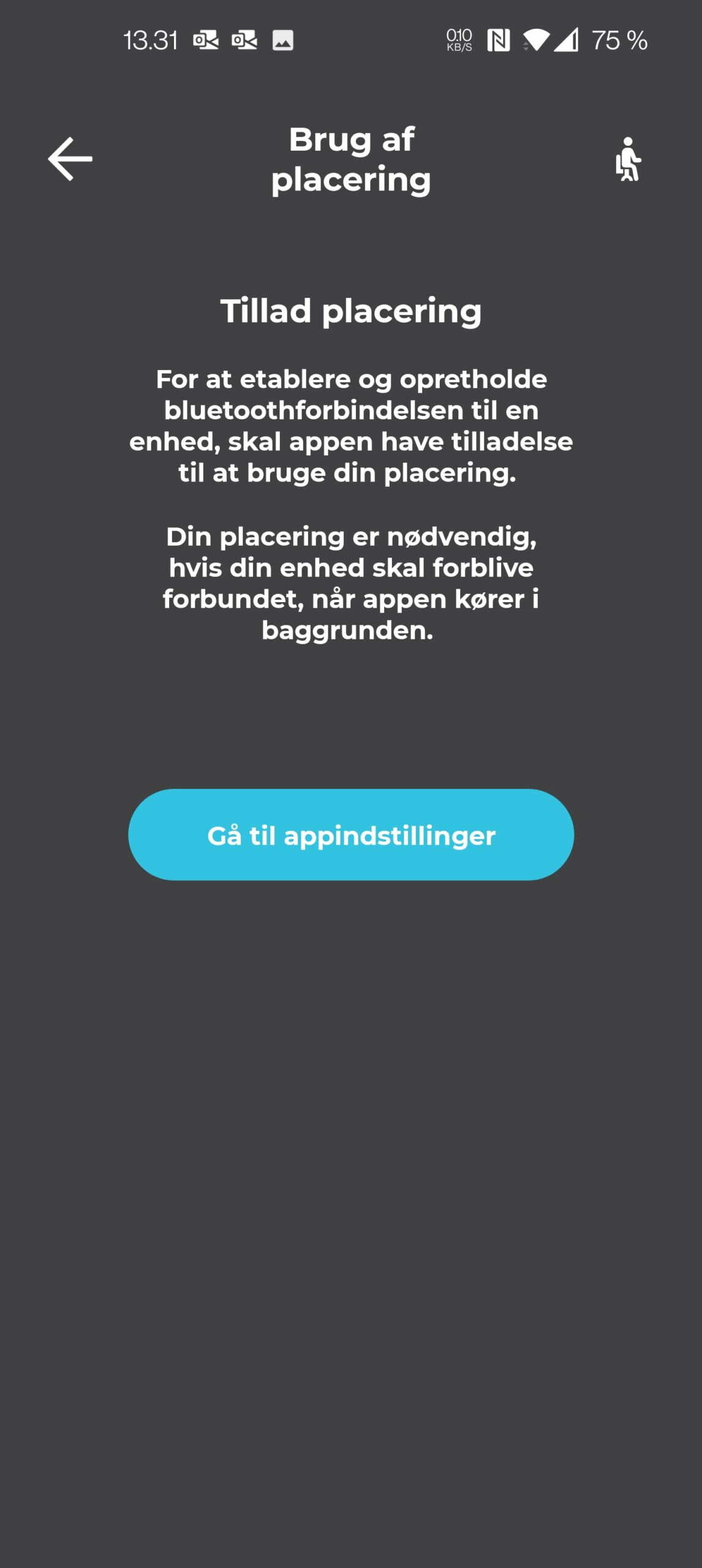Go back using the arrow icon
The height and width of the screenshot is (1568, 702).
[70, 159]
